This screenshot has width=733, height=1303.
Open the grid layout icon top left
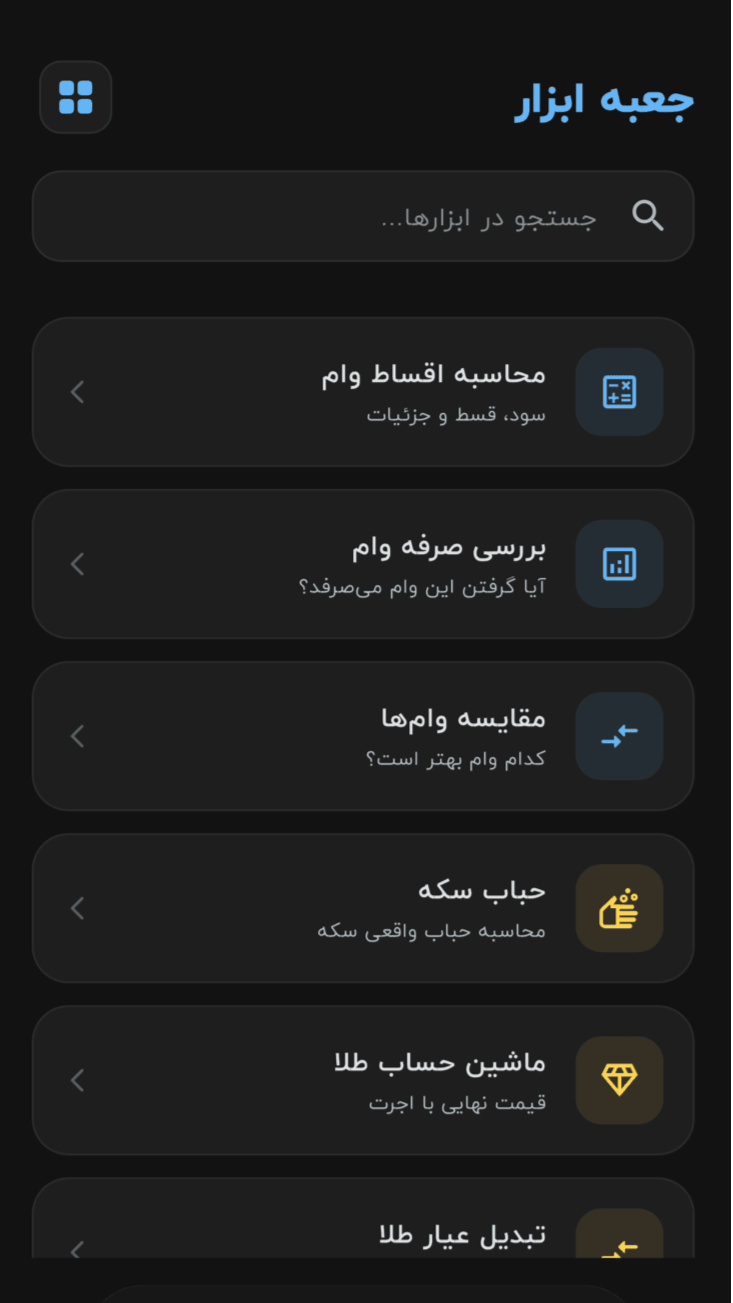click(75, 97)
